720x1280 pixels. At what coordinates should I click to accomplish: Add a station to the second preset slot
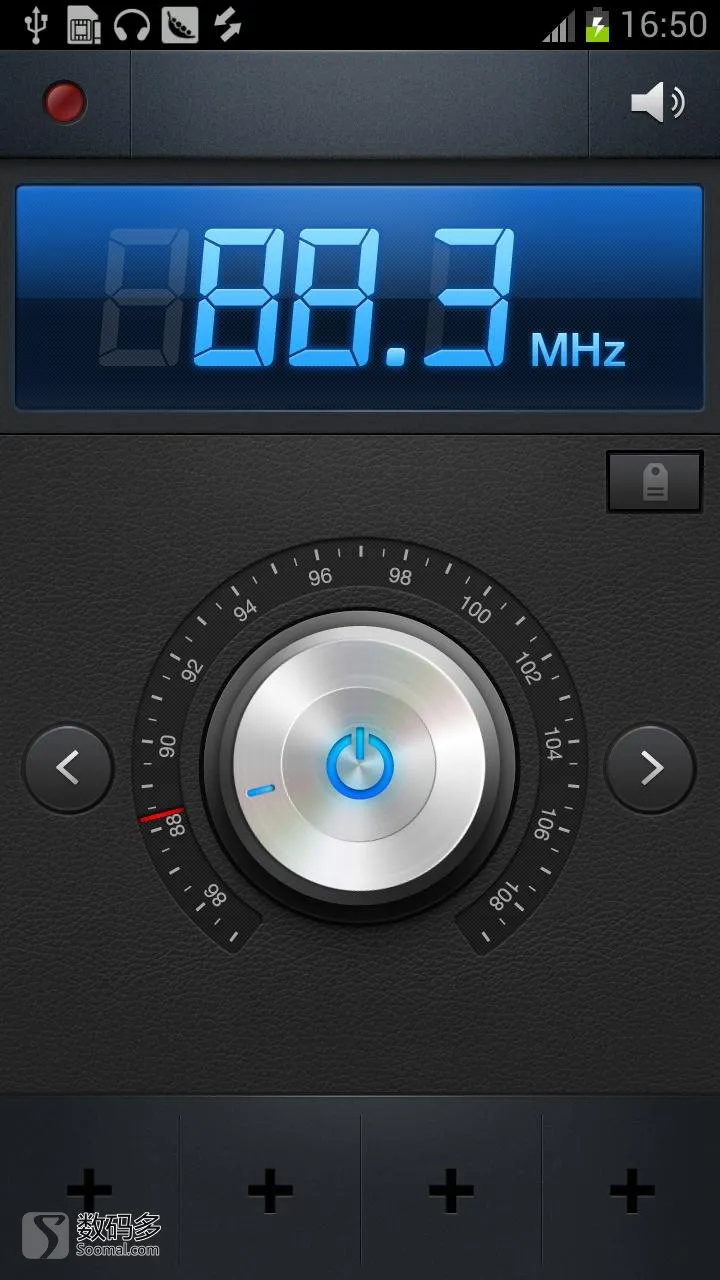(x=270, y=1190)
